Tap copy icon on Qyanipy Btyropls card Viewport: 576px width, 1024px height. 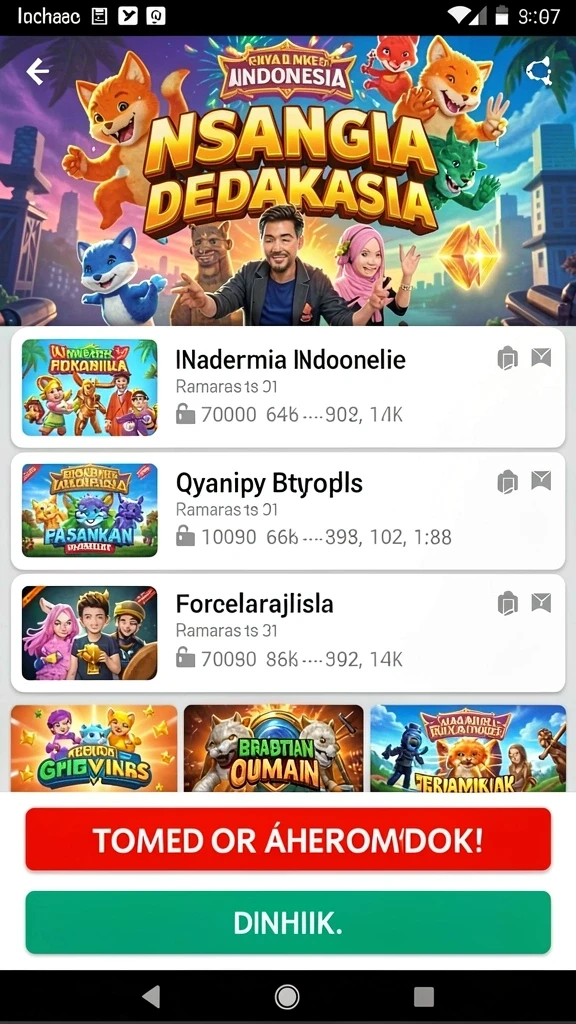pyautogui.click(x=507, y=481)
